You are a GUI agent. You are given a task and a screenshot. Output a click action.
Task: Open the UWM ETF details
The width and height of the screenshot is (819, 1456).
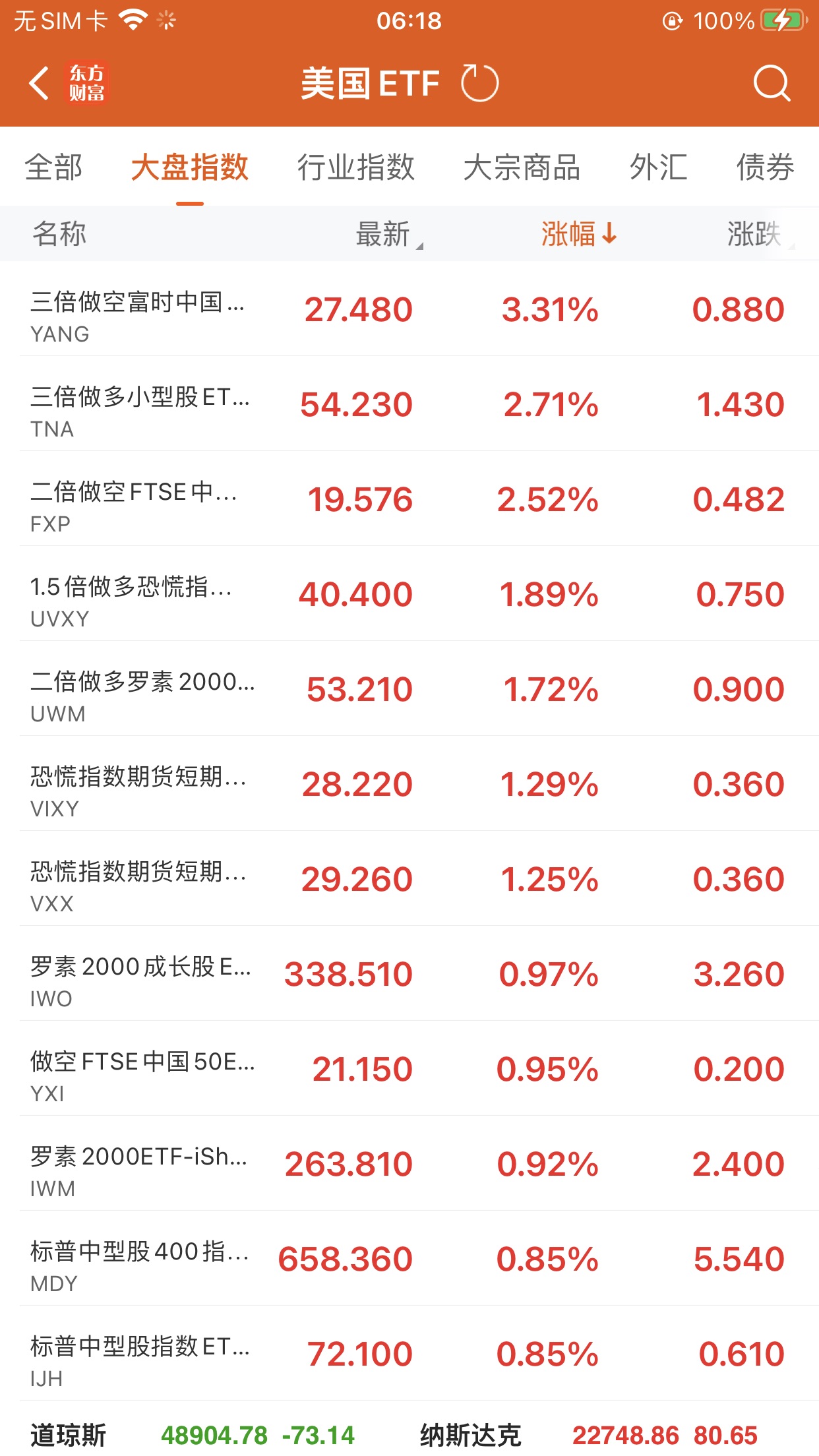[x=409, y=690]
